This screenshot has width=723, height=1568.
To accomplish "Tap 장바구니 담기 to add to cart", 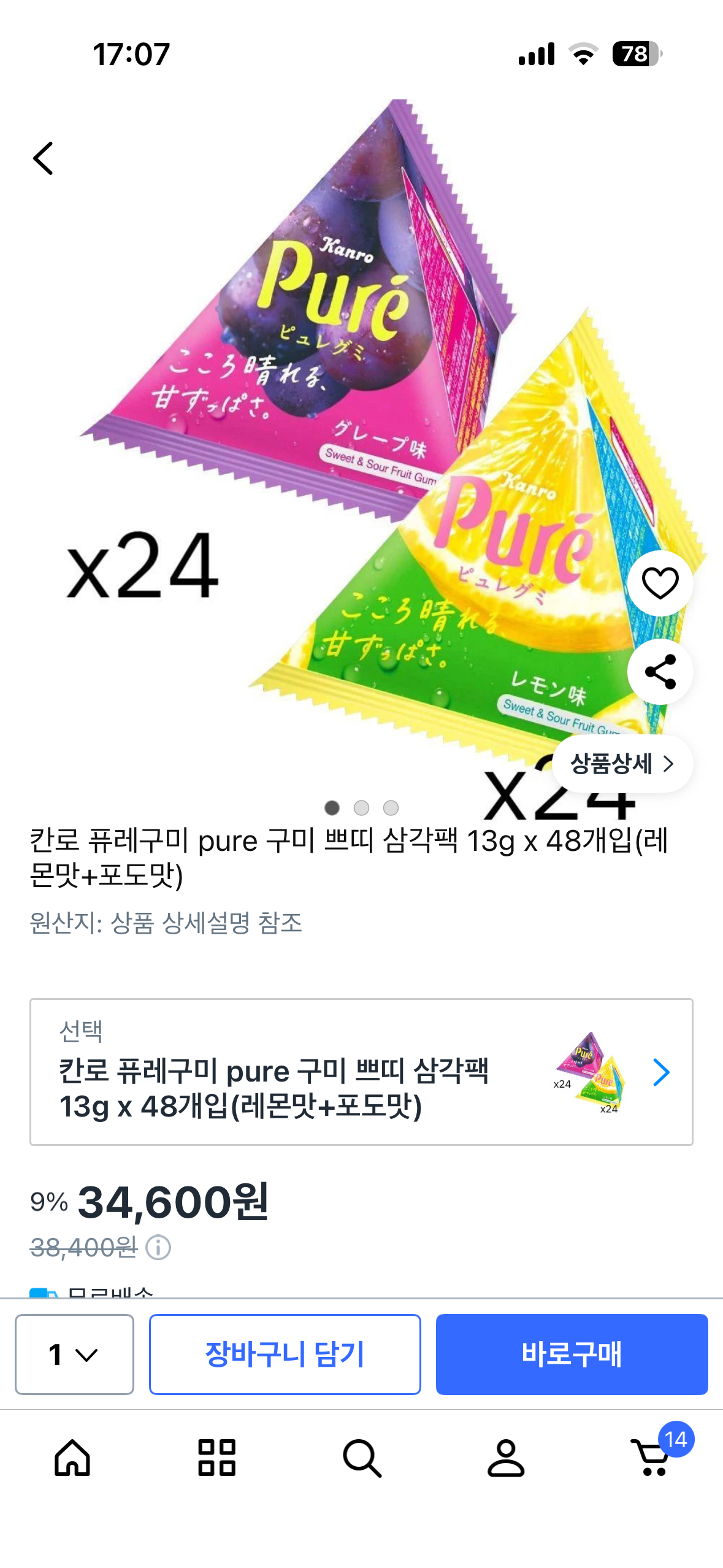I will coord(285,1354).
